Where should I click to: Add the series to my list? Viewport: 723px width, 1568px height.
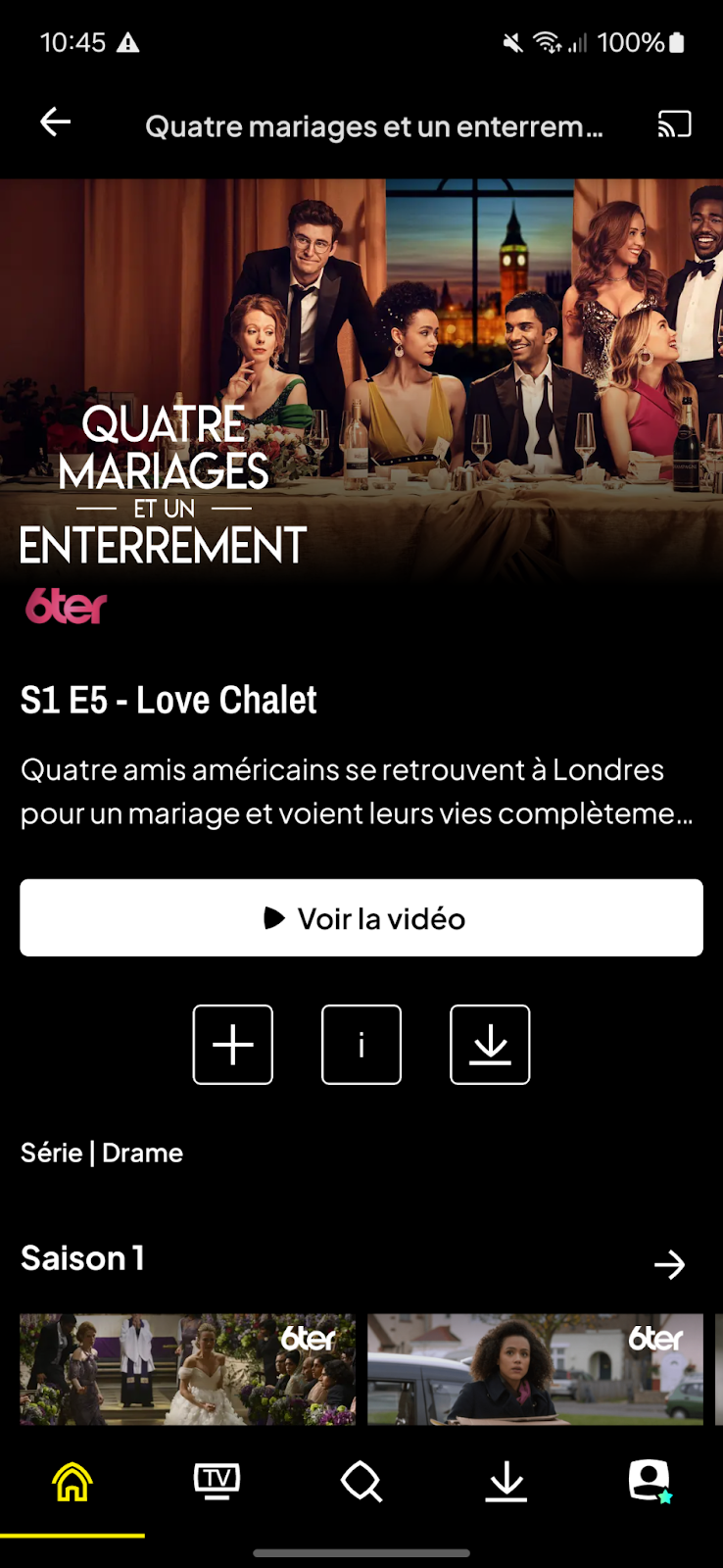(233, 1045)
